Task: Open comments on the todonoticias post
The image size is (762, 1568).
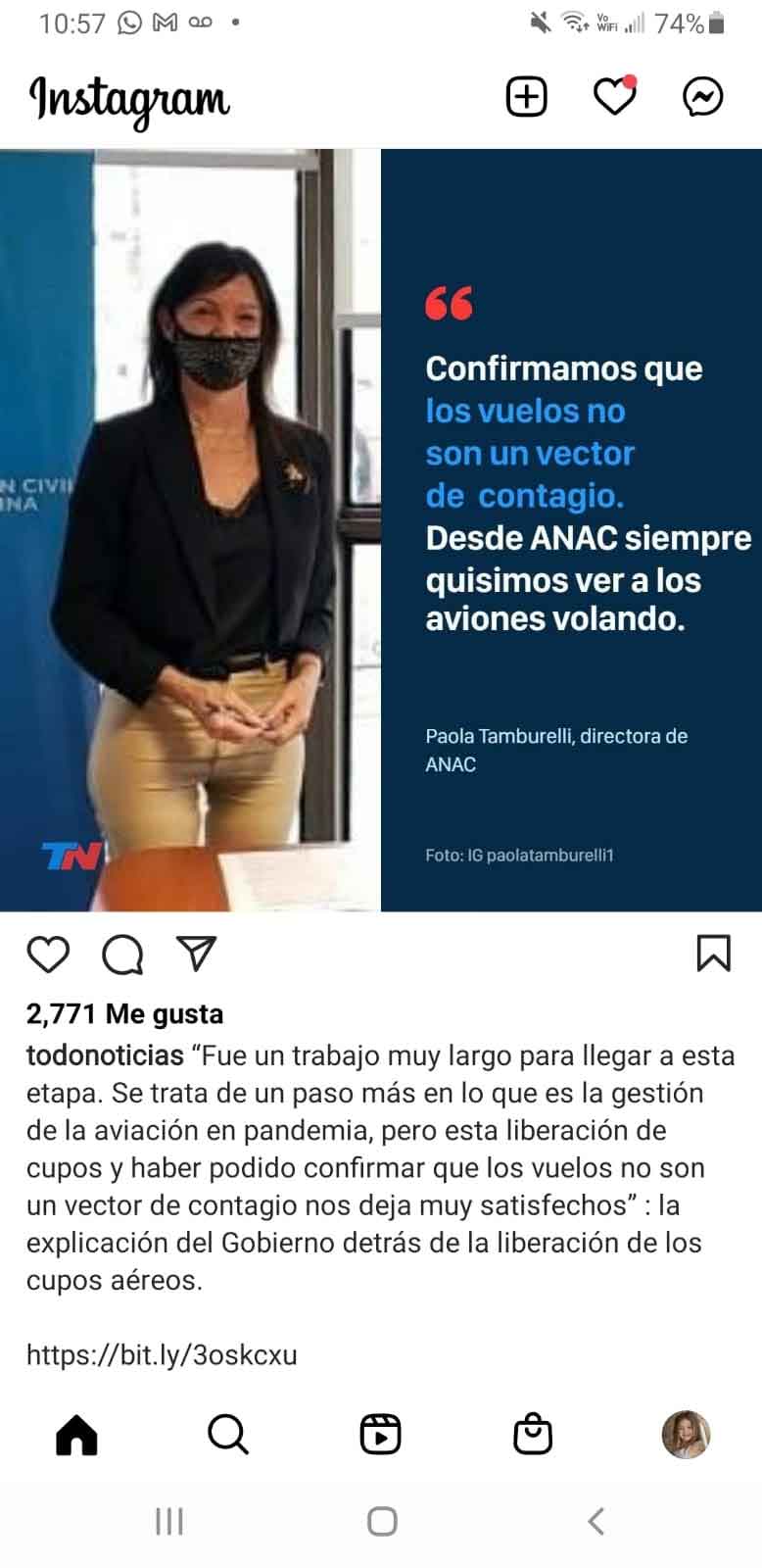Action: [x=122, y=954]
